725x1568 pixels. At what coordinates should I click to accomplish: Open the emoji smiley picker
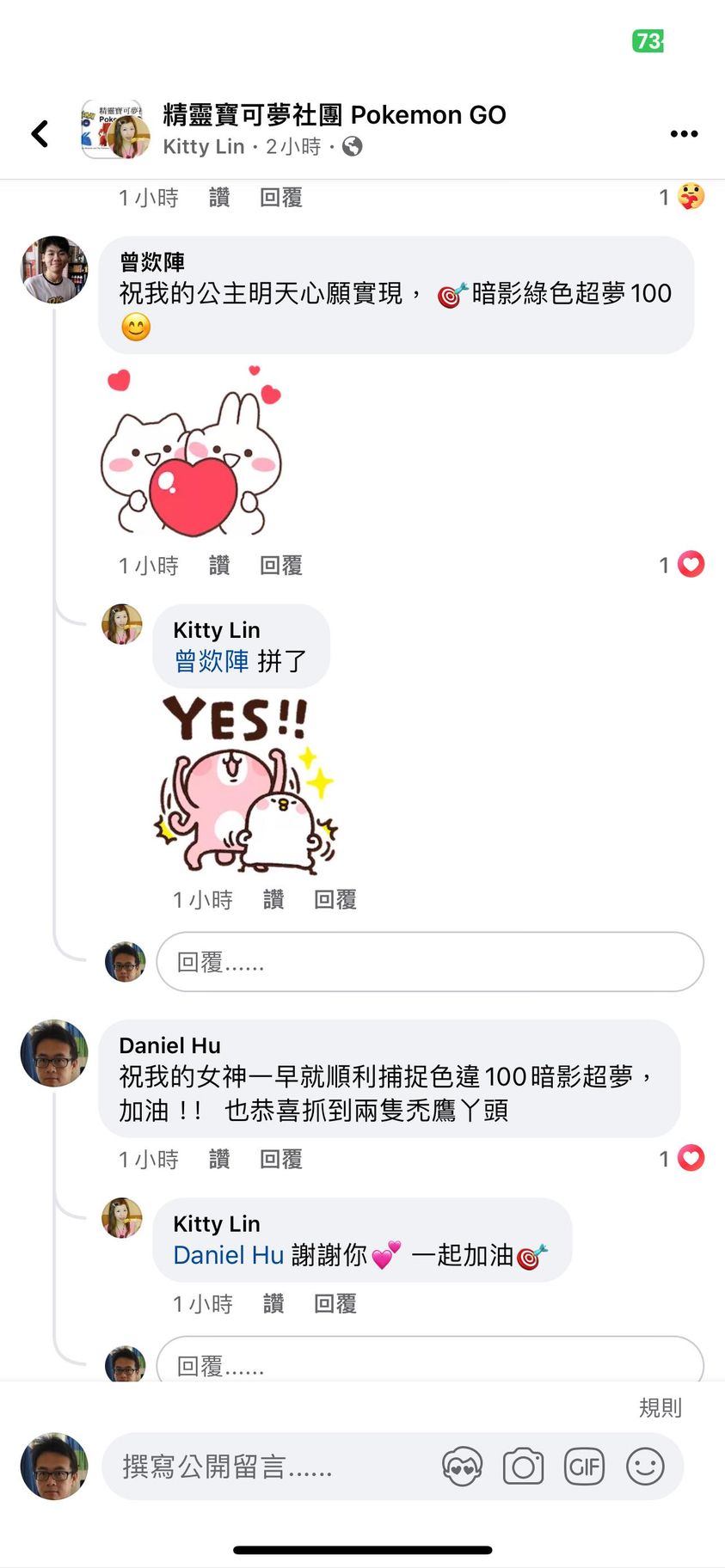(645, 1467)
